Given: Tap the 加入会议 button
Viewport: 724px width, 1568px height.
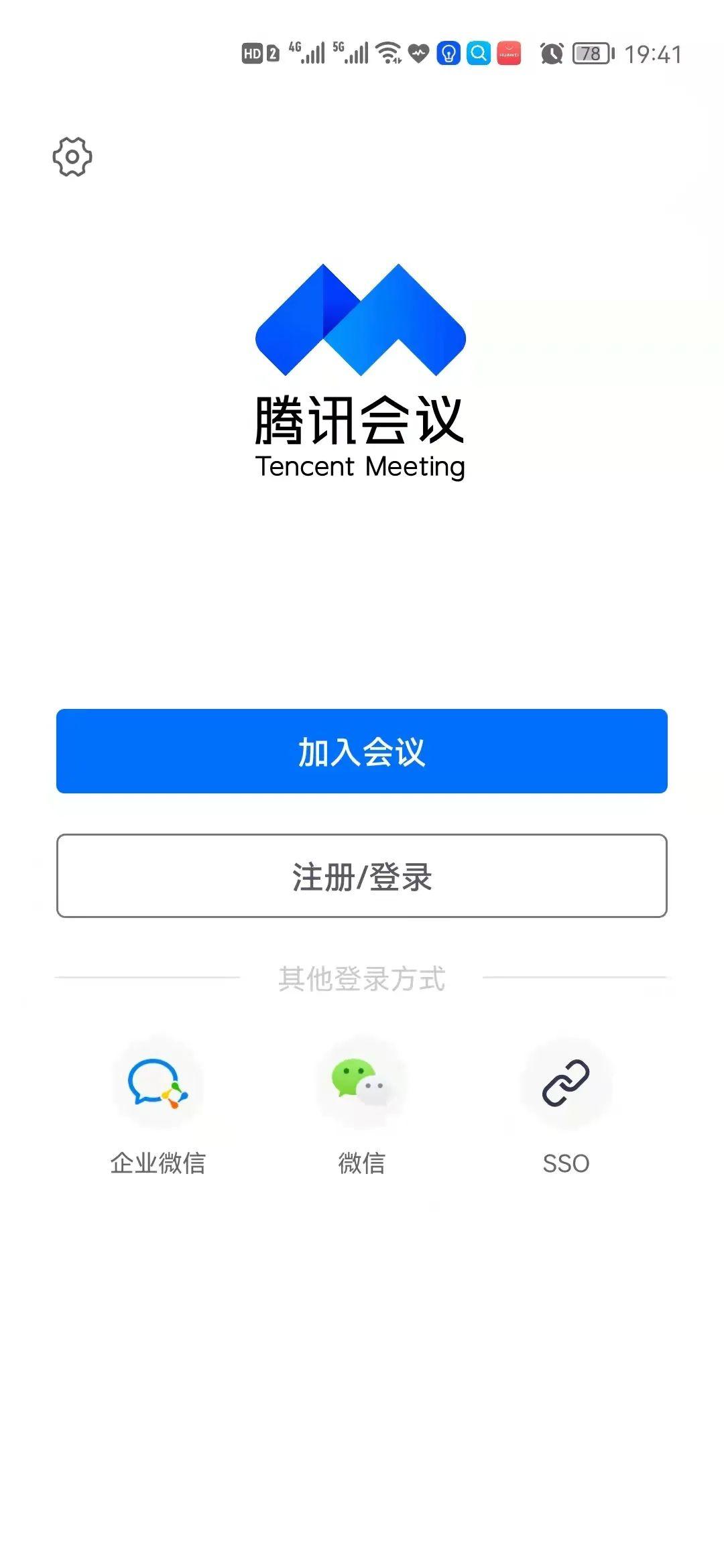Looking at the screenshot, I should (362, 751).
